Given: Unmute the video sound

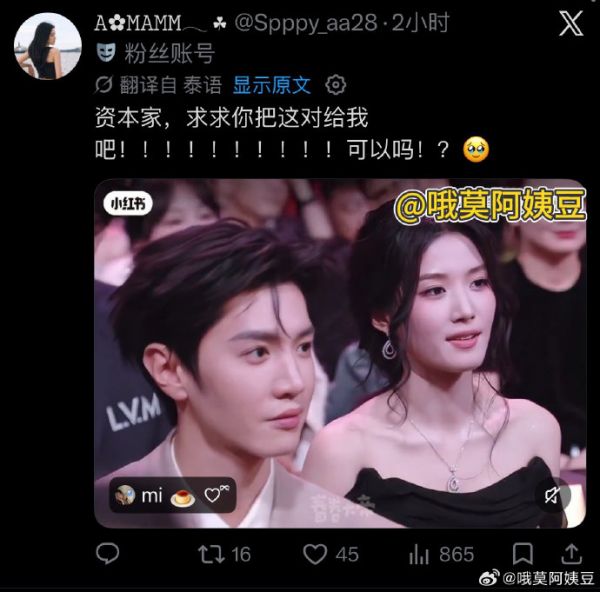Looking at the screenshot, I should point(553,496).
